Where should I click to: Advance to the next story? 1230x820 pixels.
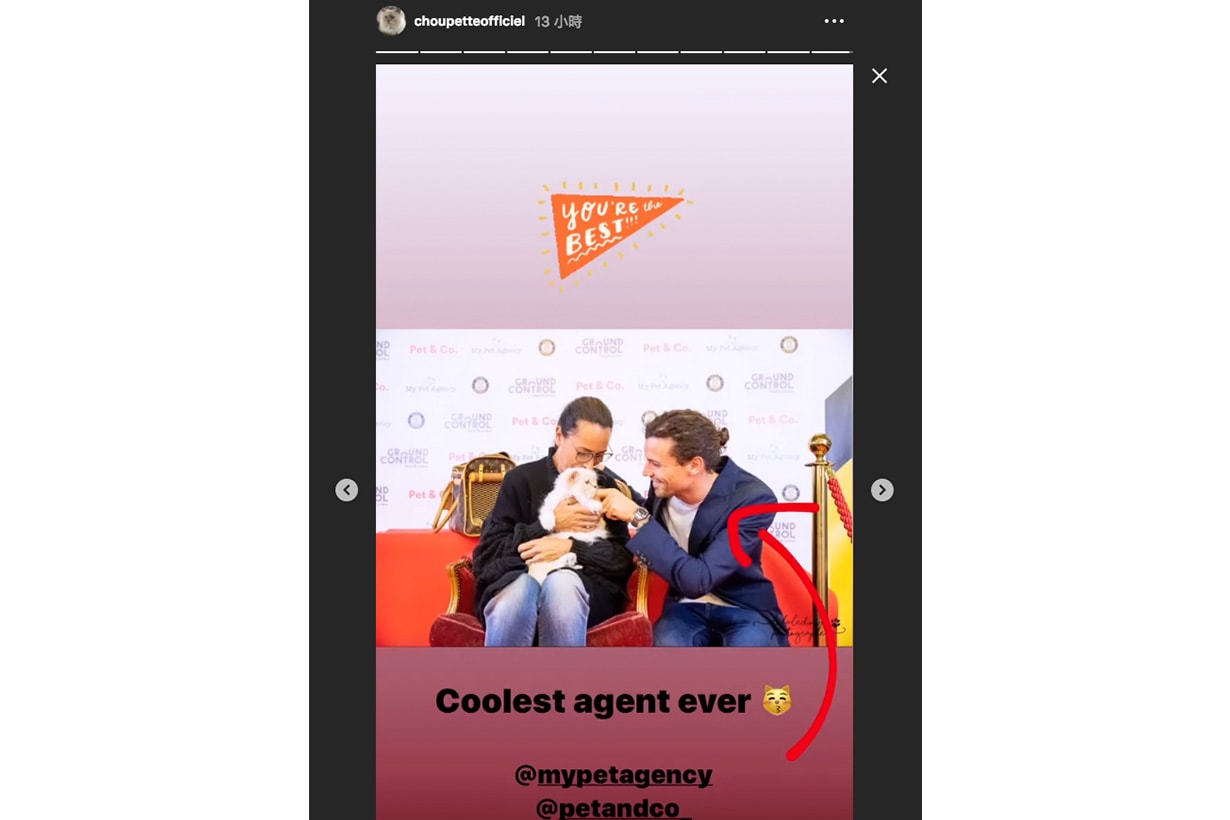click(882, 490)
